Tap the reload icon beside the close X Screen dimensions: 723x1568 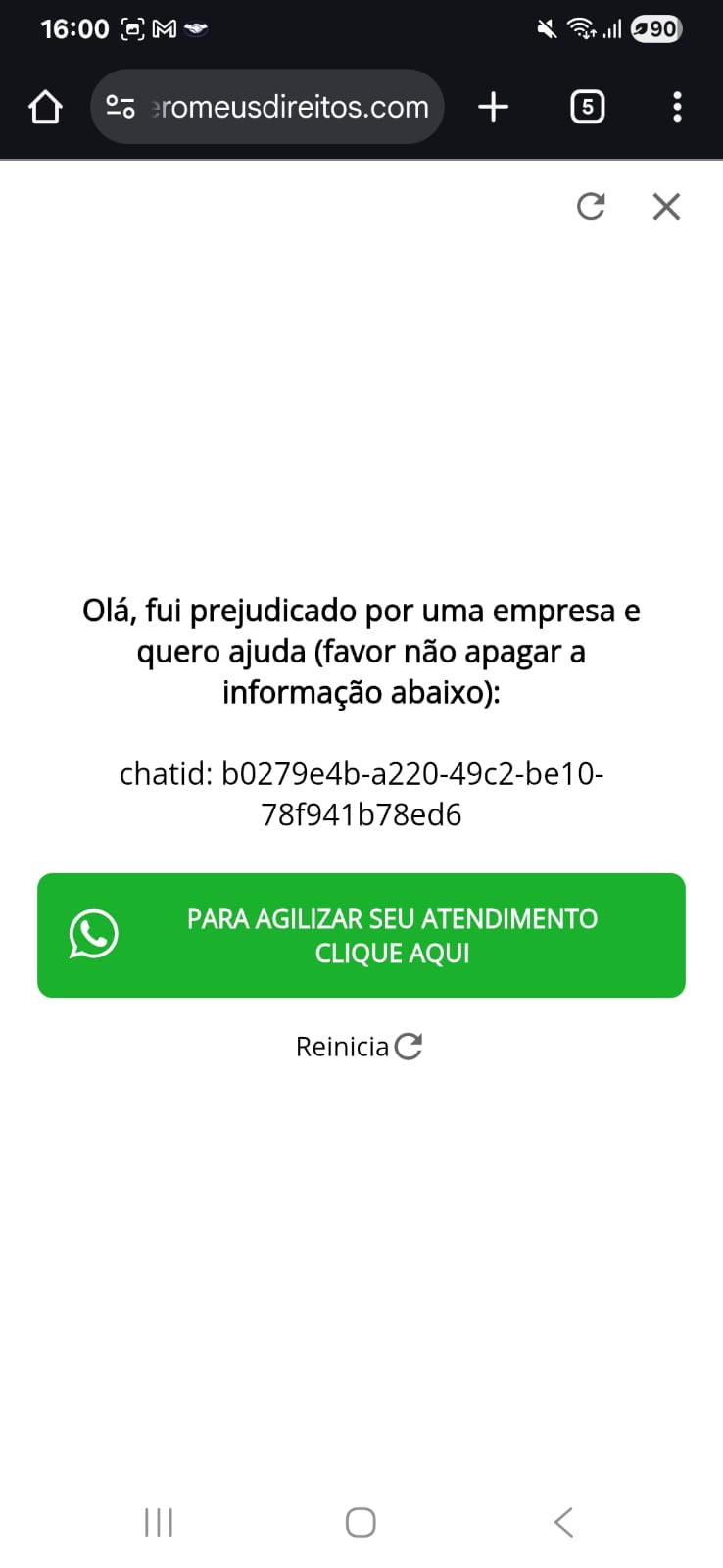tap(591, 206)
